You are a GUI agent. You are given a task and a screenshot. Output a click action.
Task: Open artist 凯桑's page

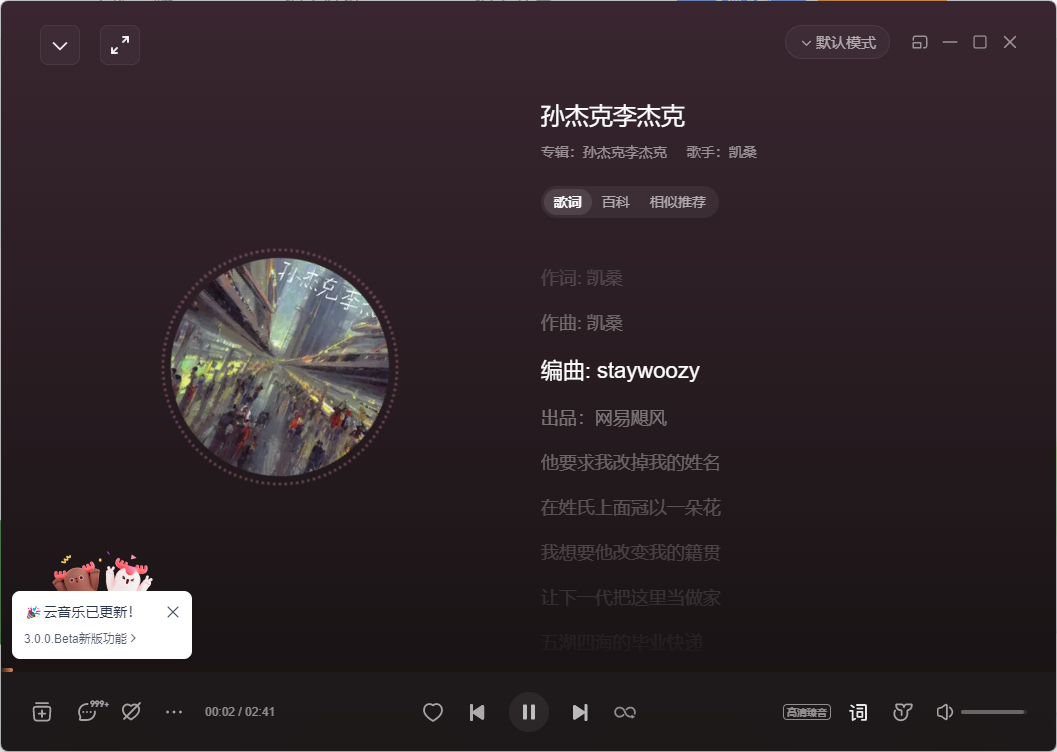(x=742, y=152)
